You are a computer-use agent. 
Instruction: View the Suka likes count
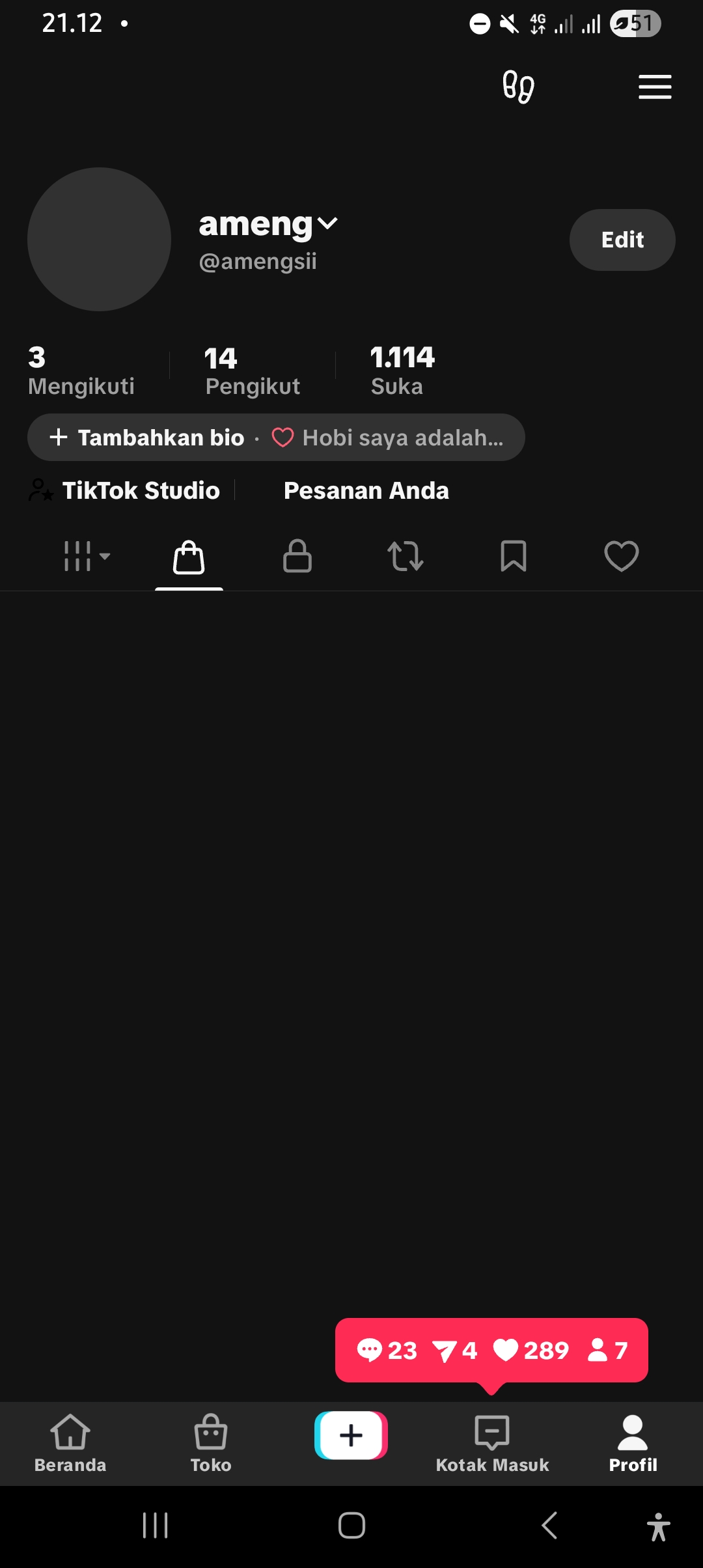point(402,371)
